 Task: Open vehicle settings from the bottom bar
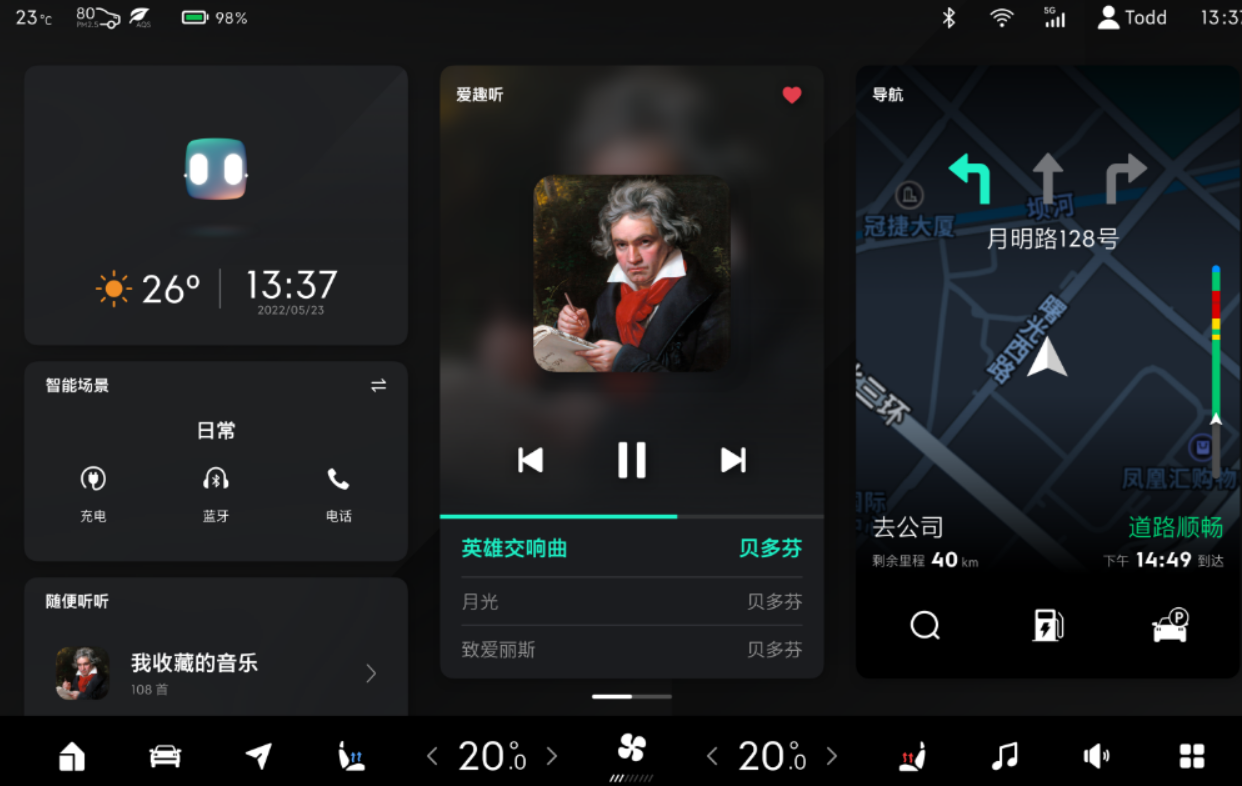pos(165,756)
